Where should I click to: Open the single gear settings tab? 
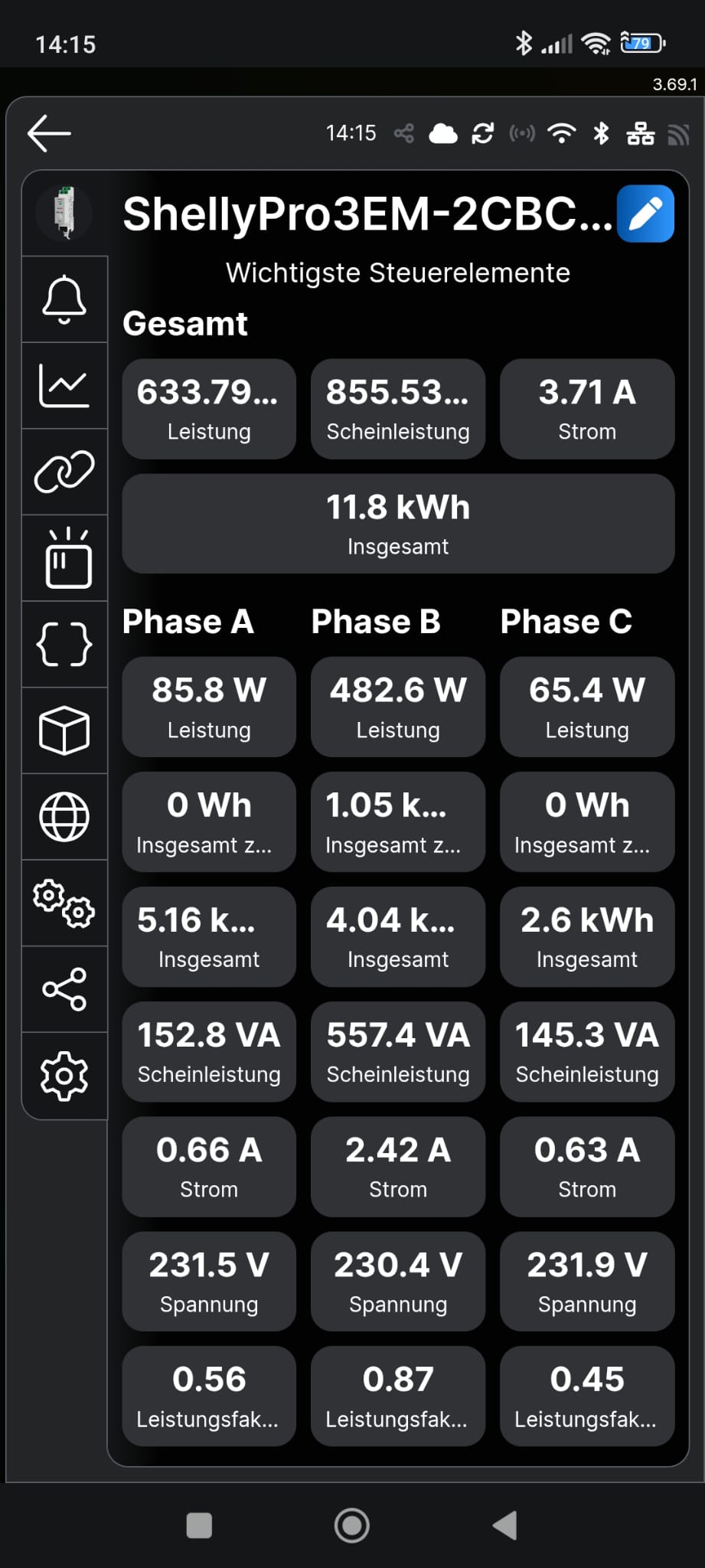tap(64, 1076)
